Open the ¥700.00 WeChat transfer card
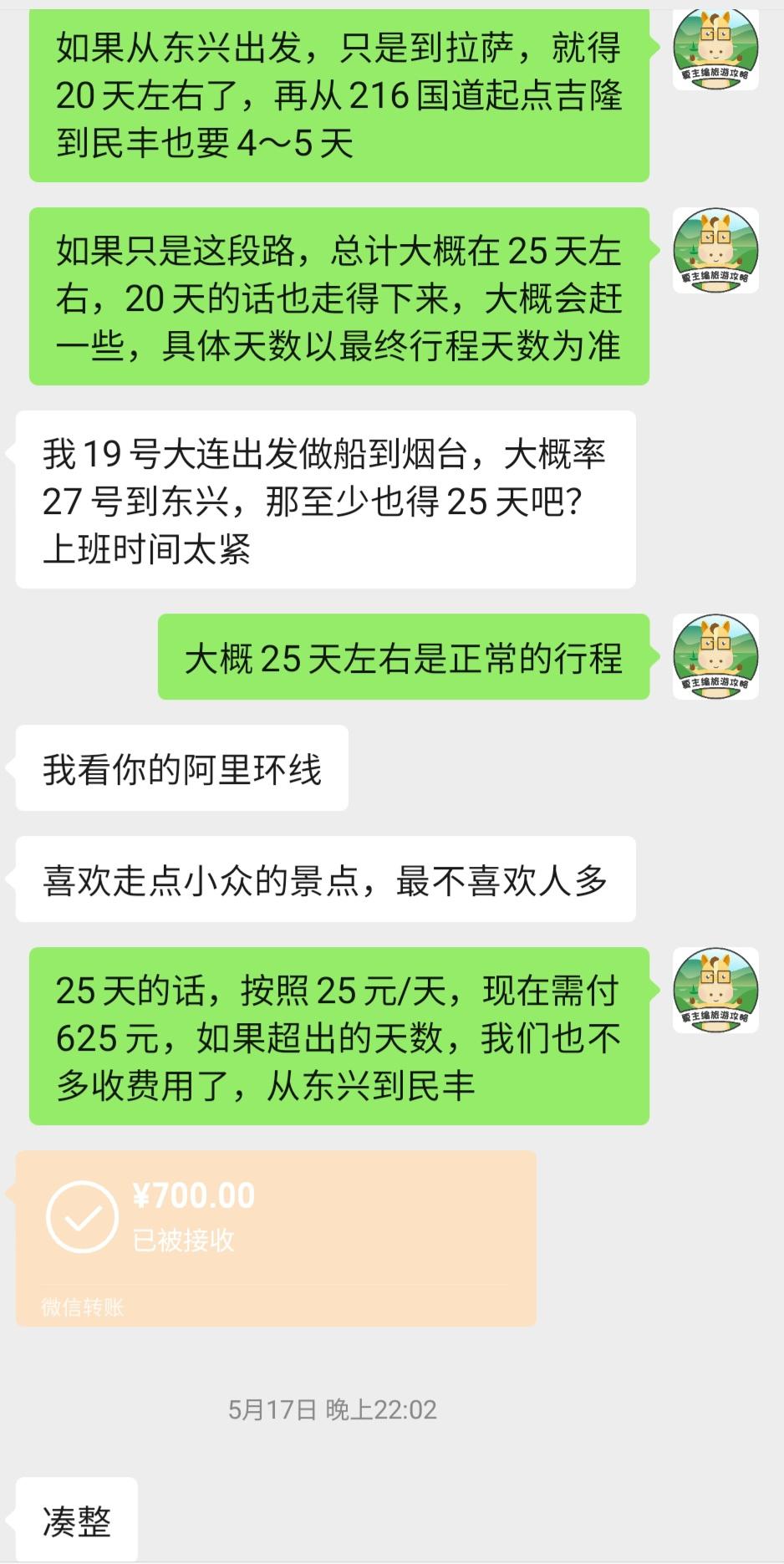 276,1238
